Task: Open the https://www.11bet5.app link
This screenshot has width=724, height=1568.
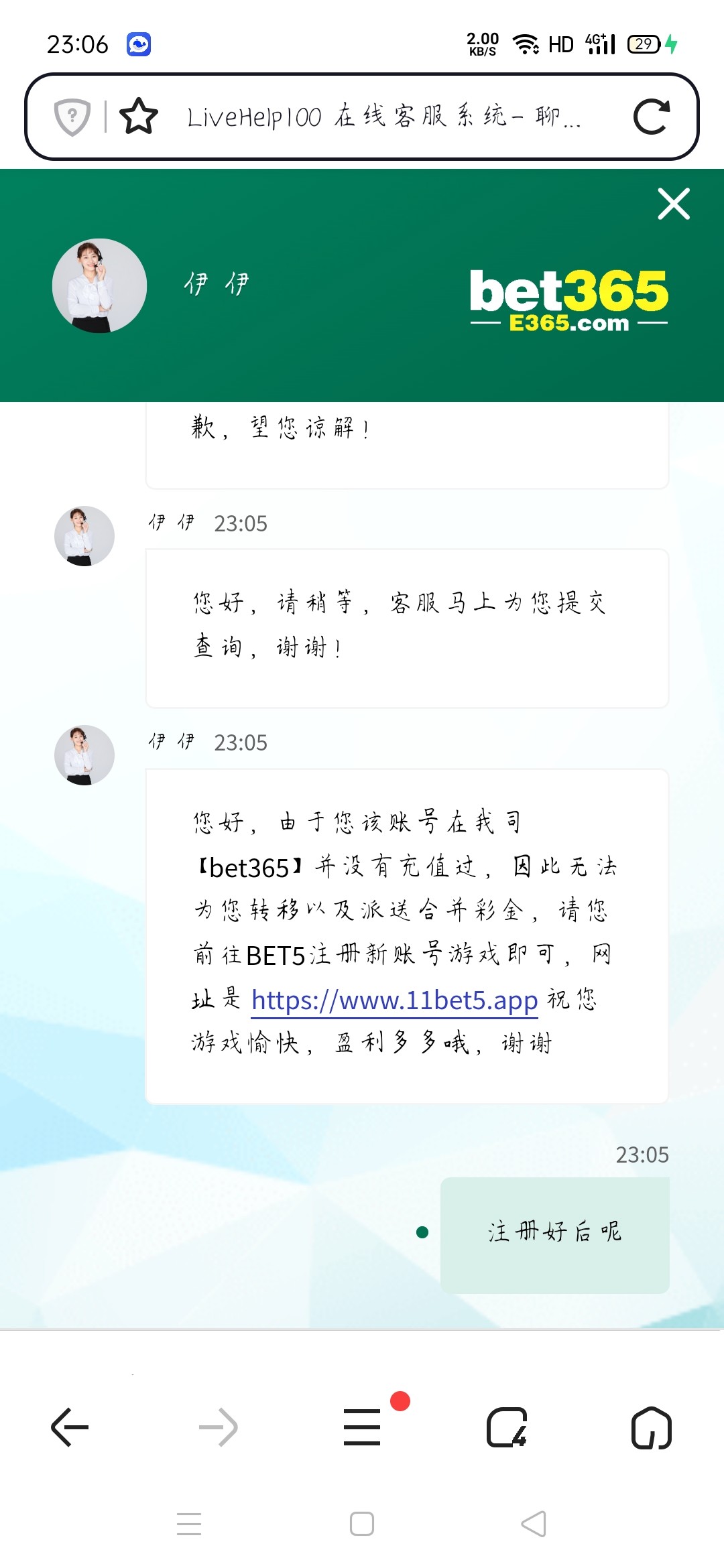Action: click(x=395, y=1000)
